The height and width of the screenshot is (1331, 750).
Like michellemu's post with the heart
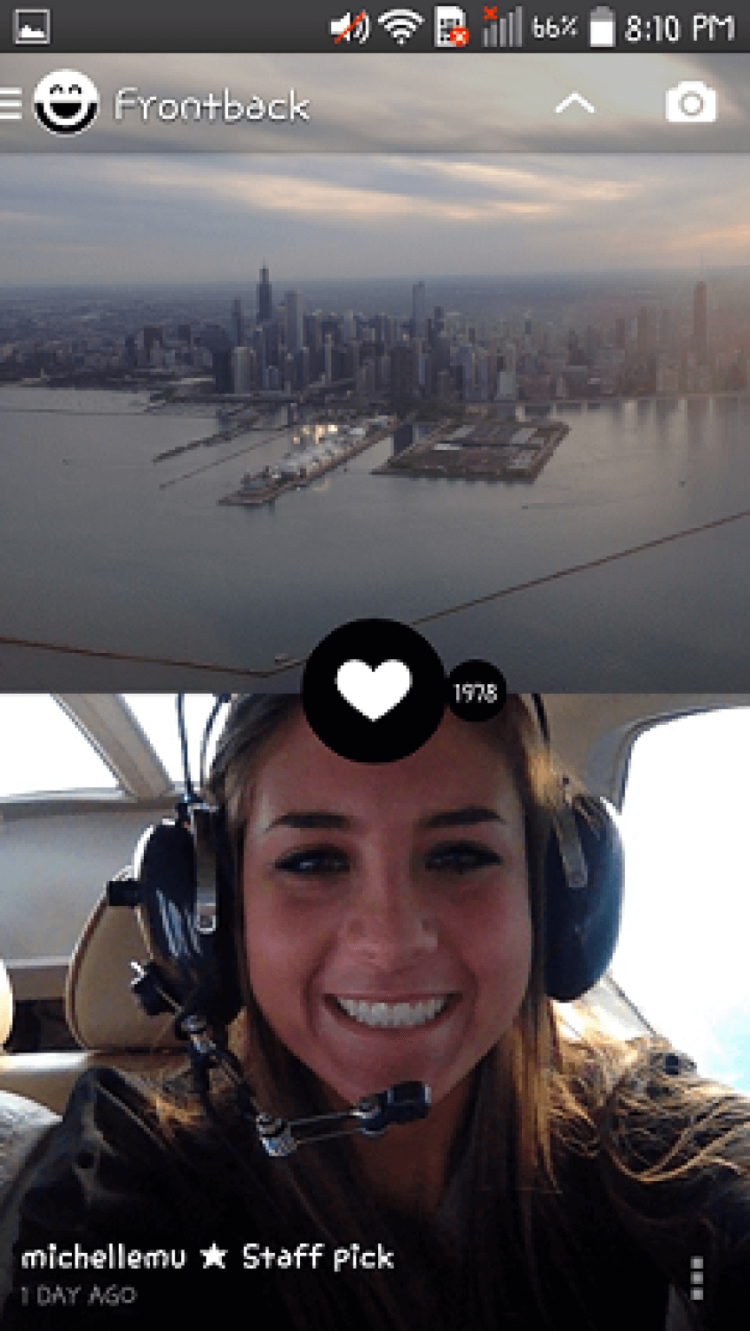click(373, 690)
